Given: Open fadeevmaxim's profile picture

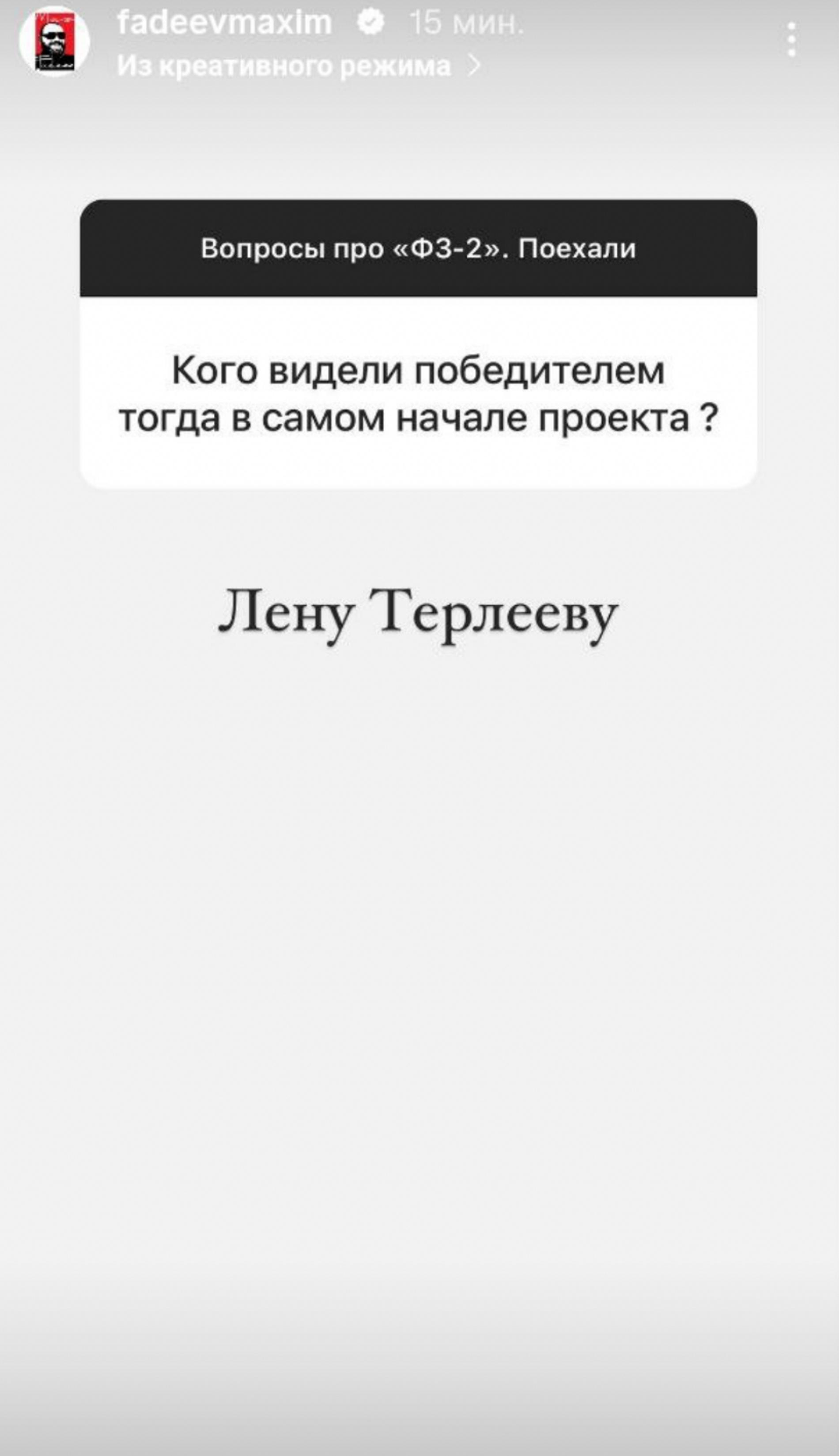Looking at the screenshot, I should coord(54,42).
